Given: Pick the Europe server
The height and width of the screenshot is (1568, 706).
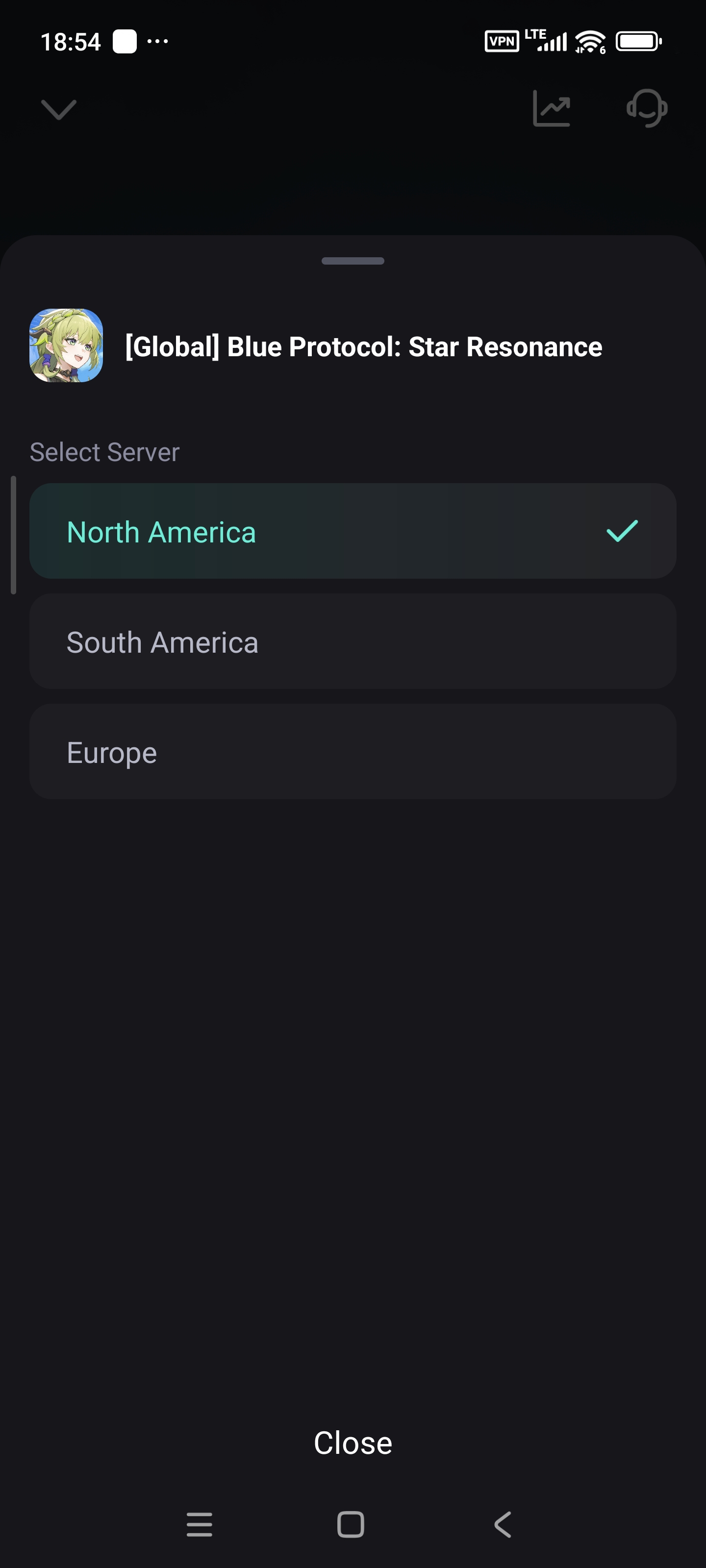Looking at the screenshot, I should [x=352, y=752].
